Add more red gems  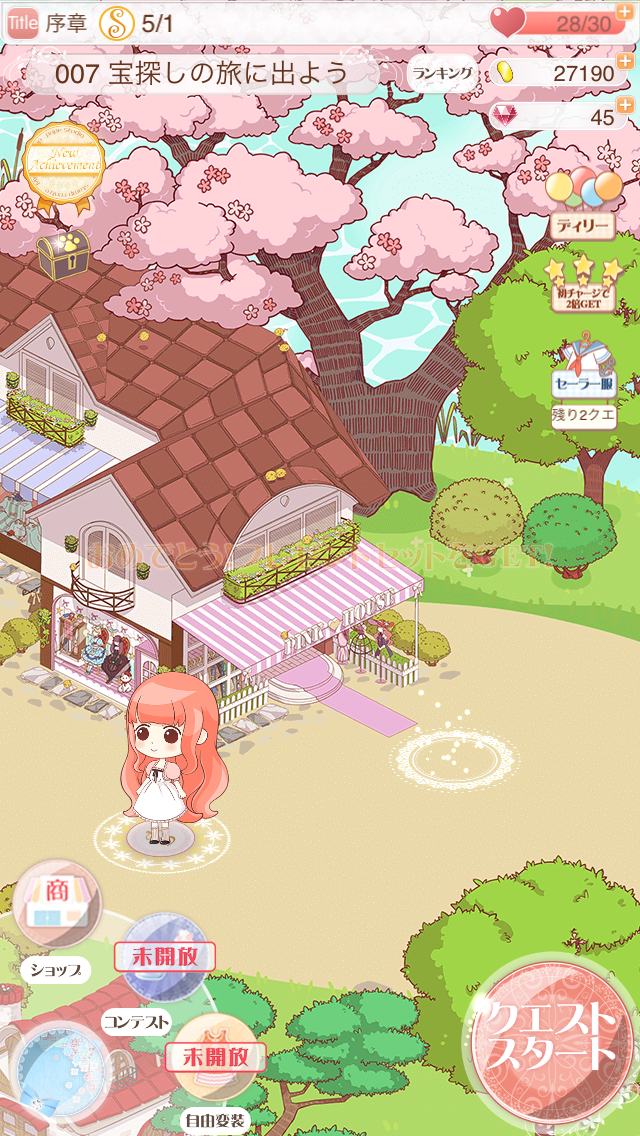click(x=626, y=104)
